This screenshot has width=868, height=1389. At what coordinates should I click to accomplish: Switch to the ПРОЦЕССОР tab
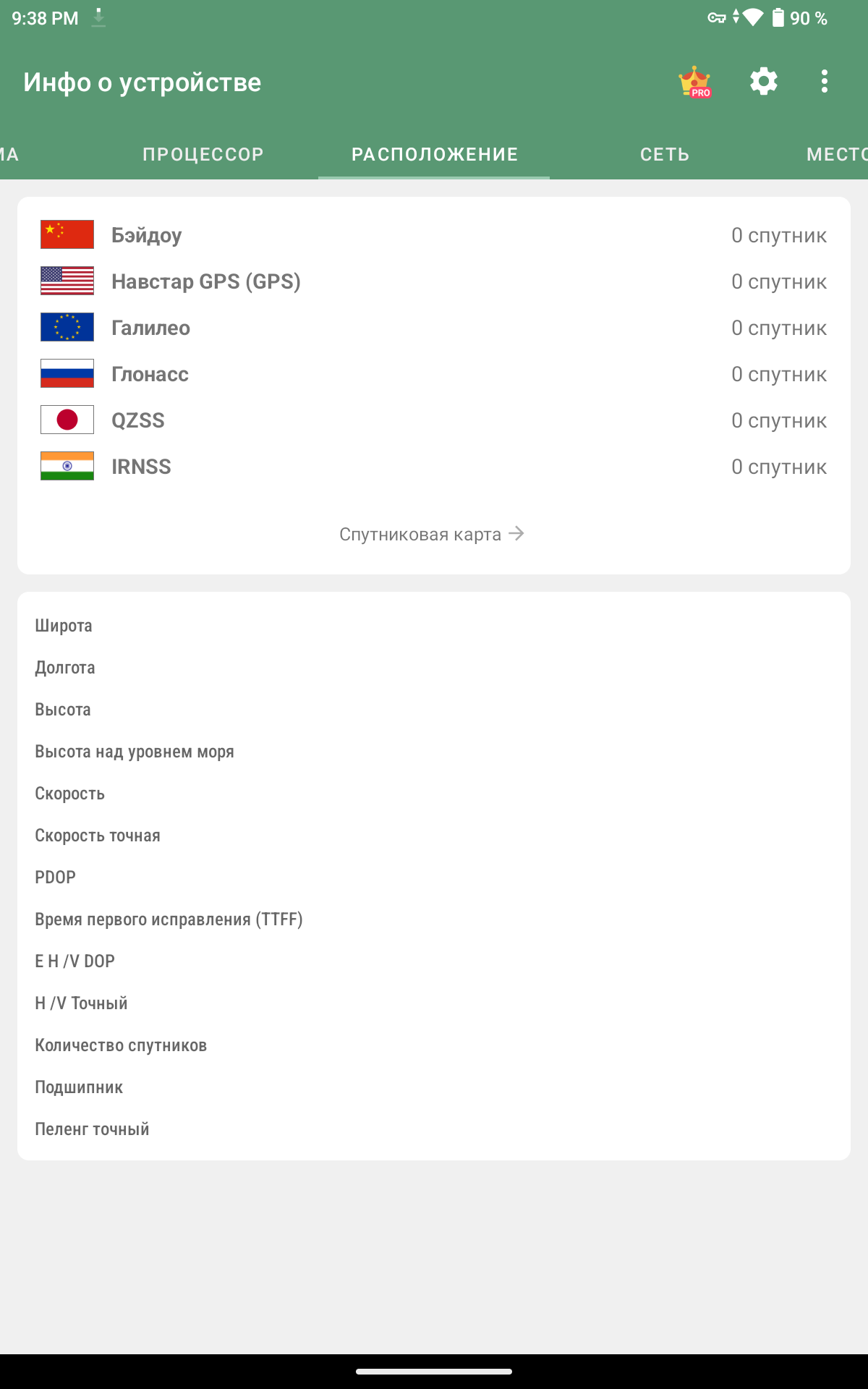(203, 154)
